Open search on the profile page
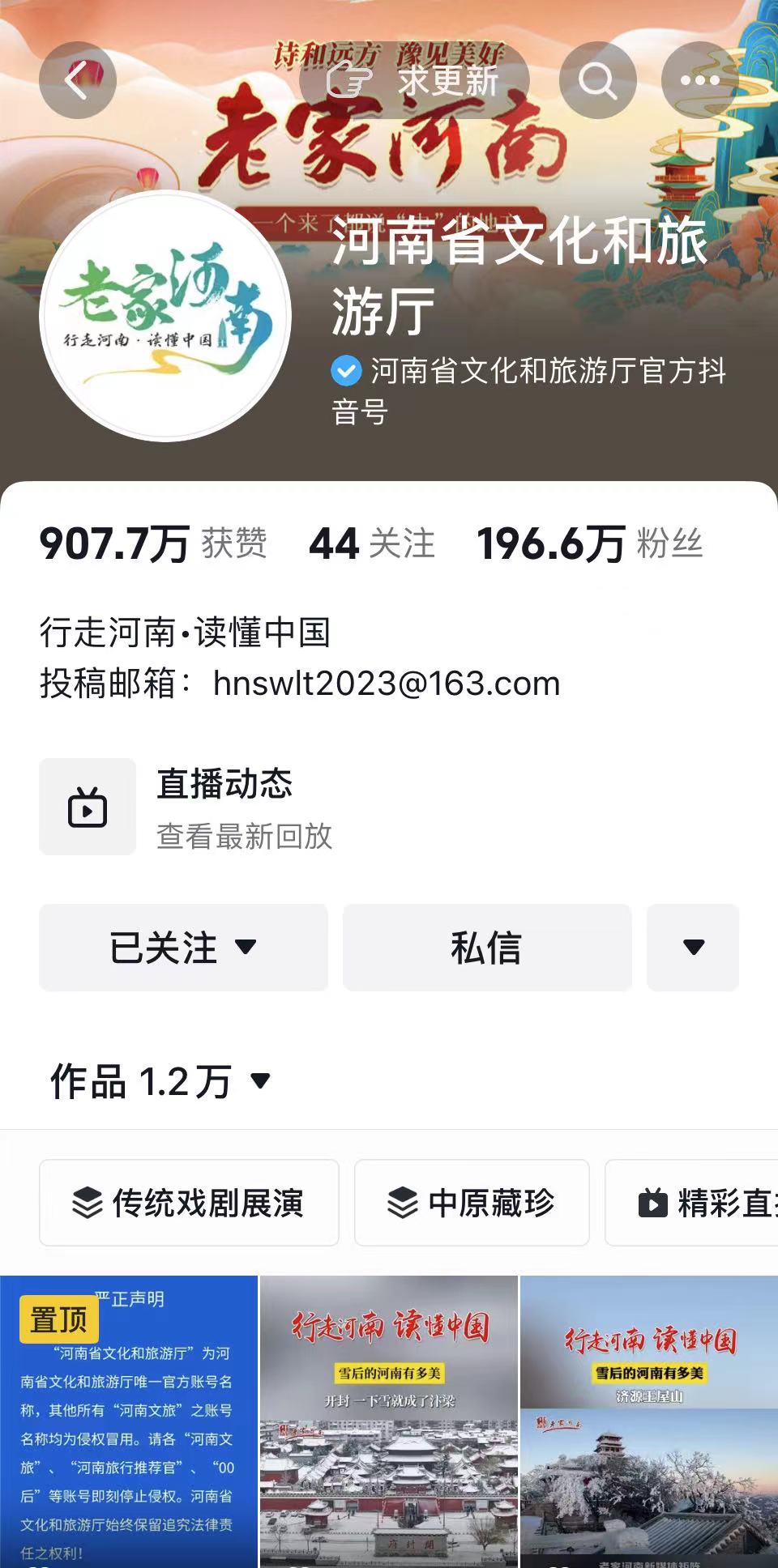 (x=598, y=80)
